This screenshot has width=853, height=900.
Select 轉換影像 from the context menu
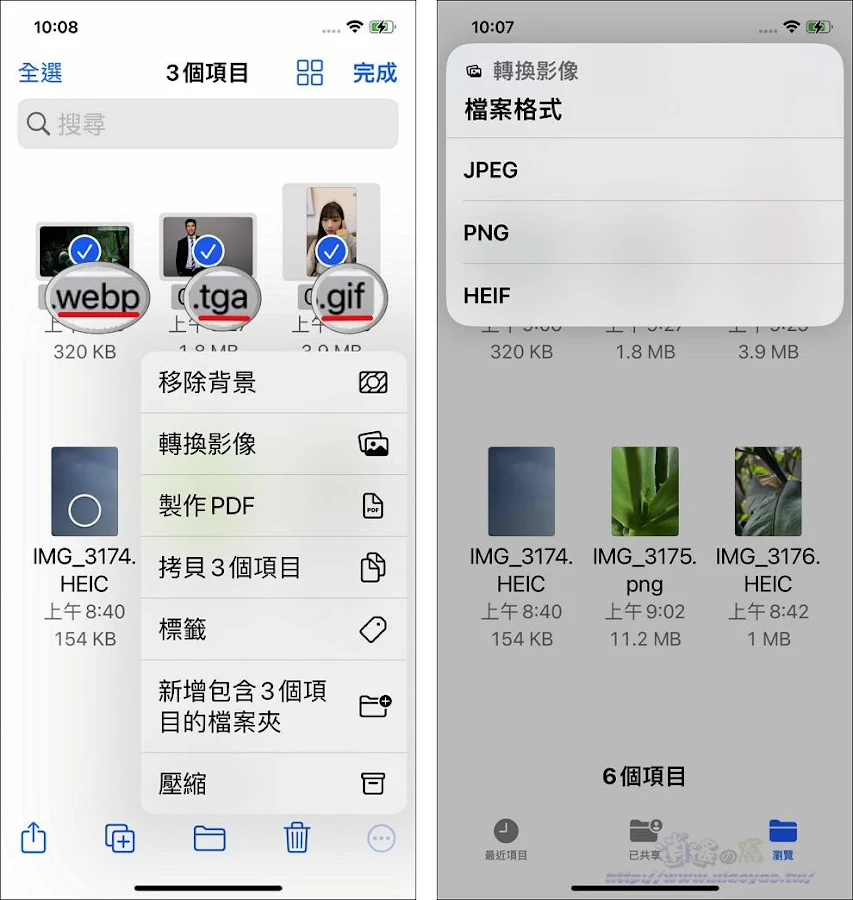pos(273,443)
